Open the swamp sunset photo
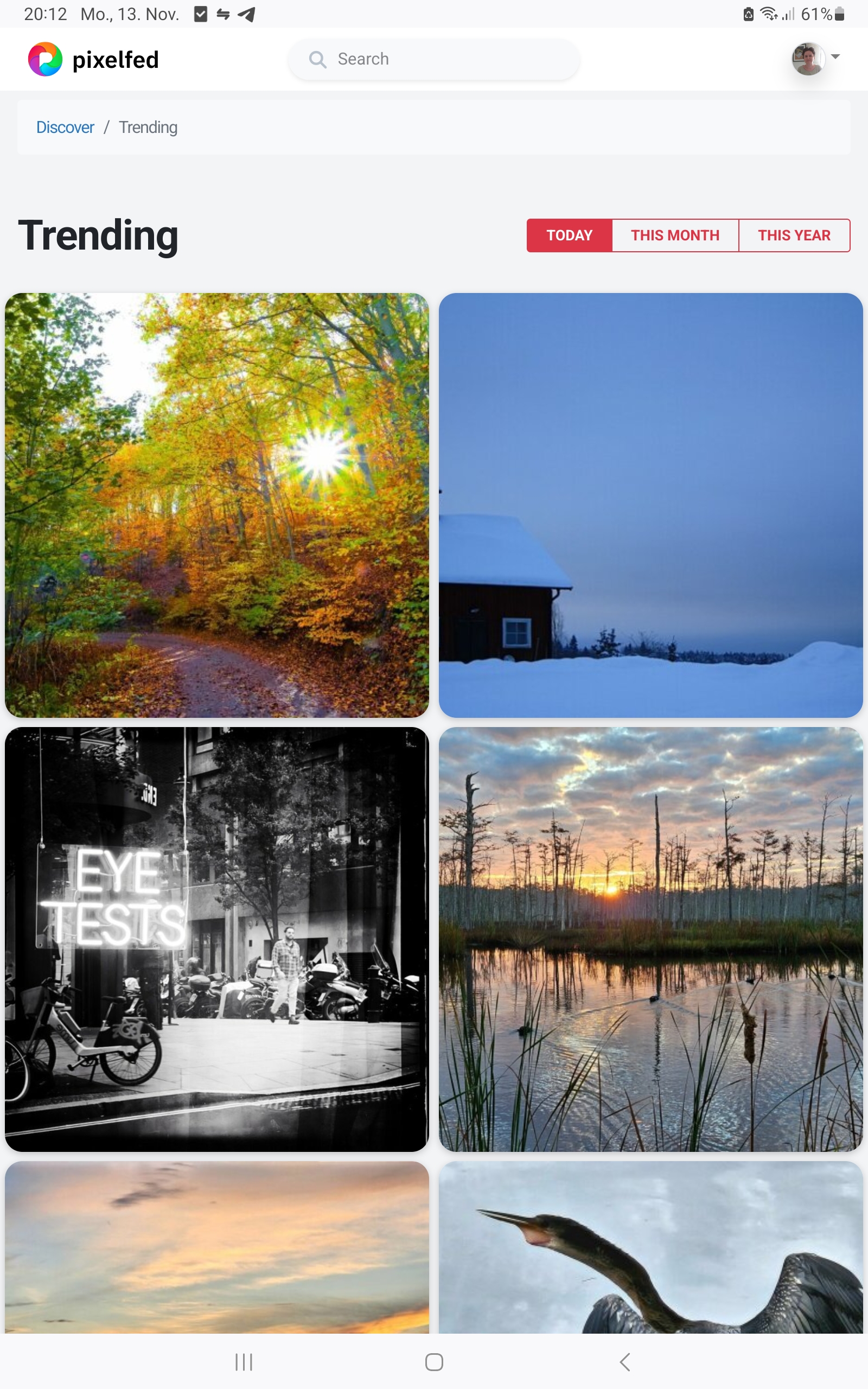The width and height of the screenshot is (868, 1389). [650, 939]
